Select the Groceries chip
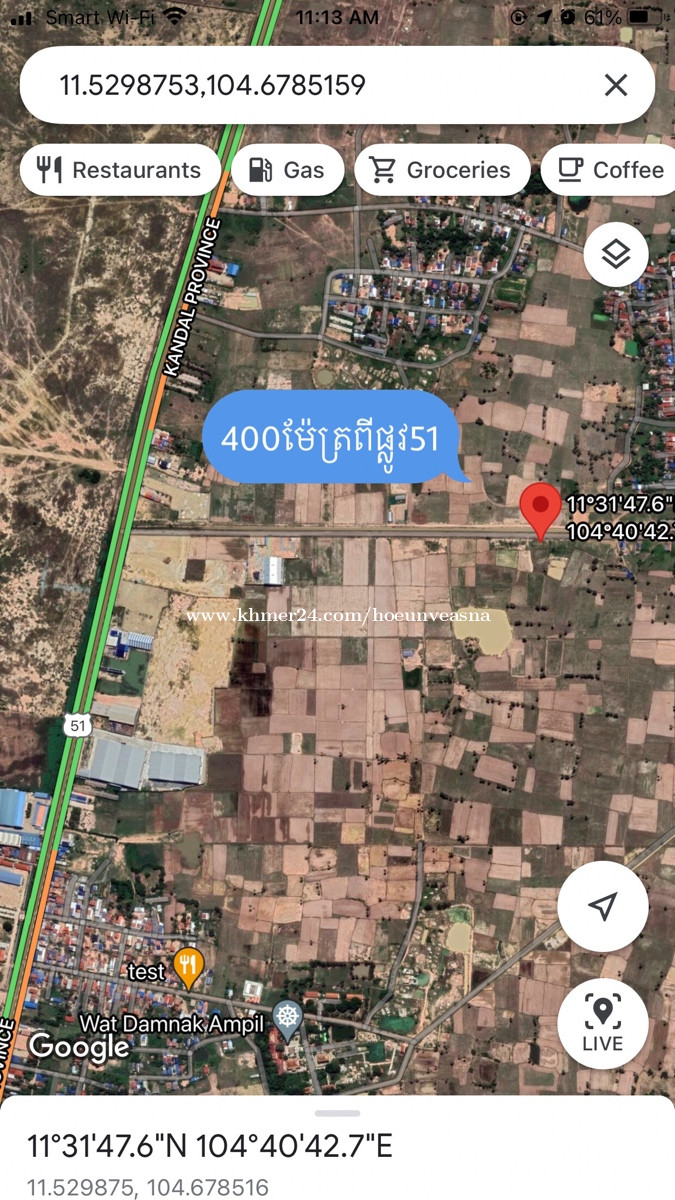Viewport: 675px width, 1200px height. (x=442, y=170)
